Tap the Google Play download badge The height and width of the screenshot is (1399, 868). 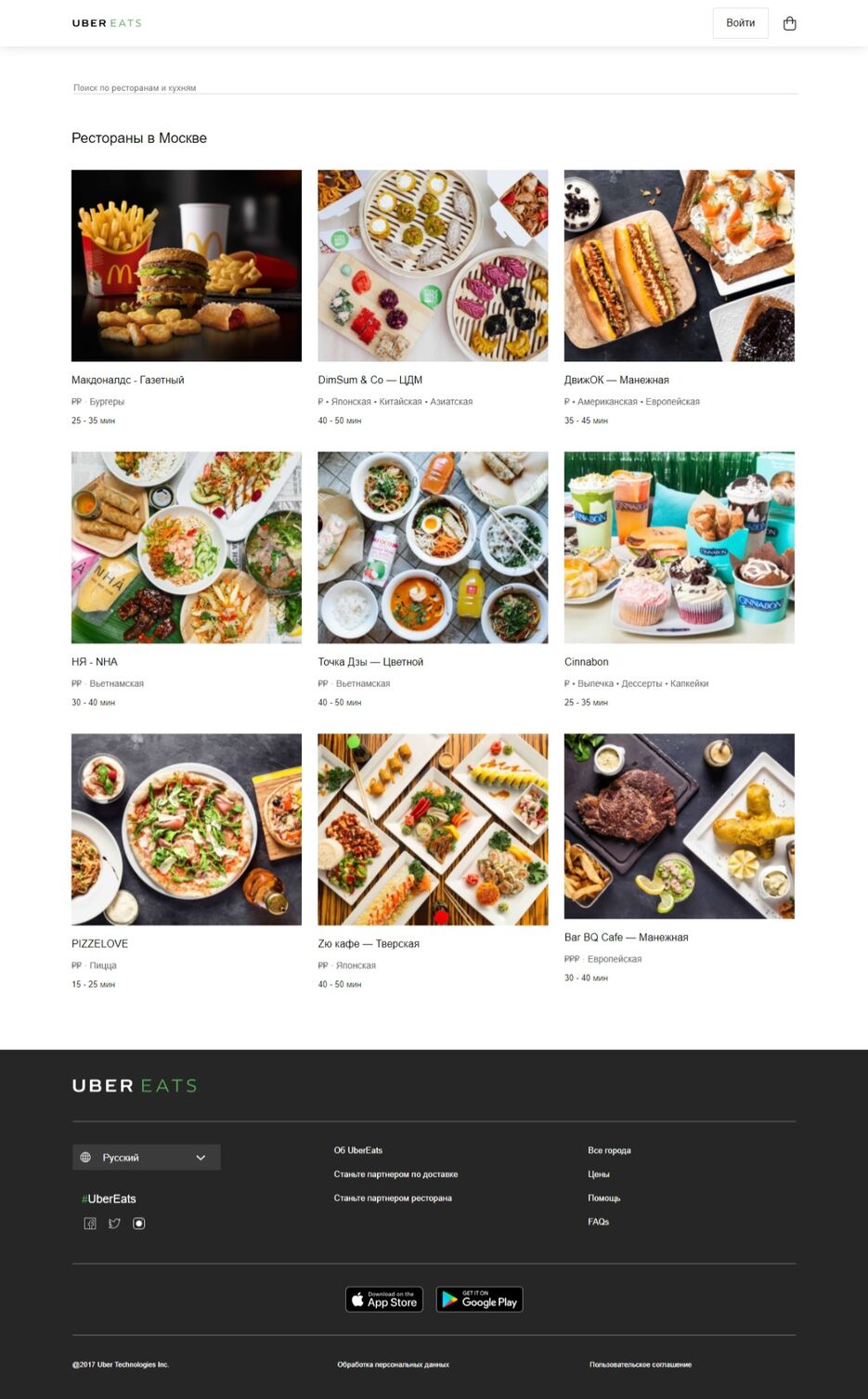(479, 1299)
